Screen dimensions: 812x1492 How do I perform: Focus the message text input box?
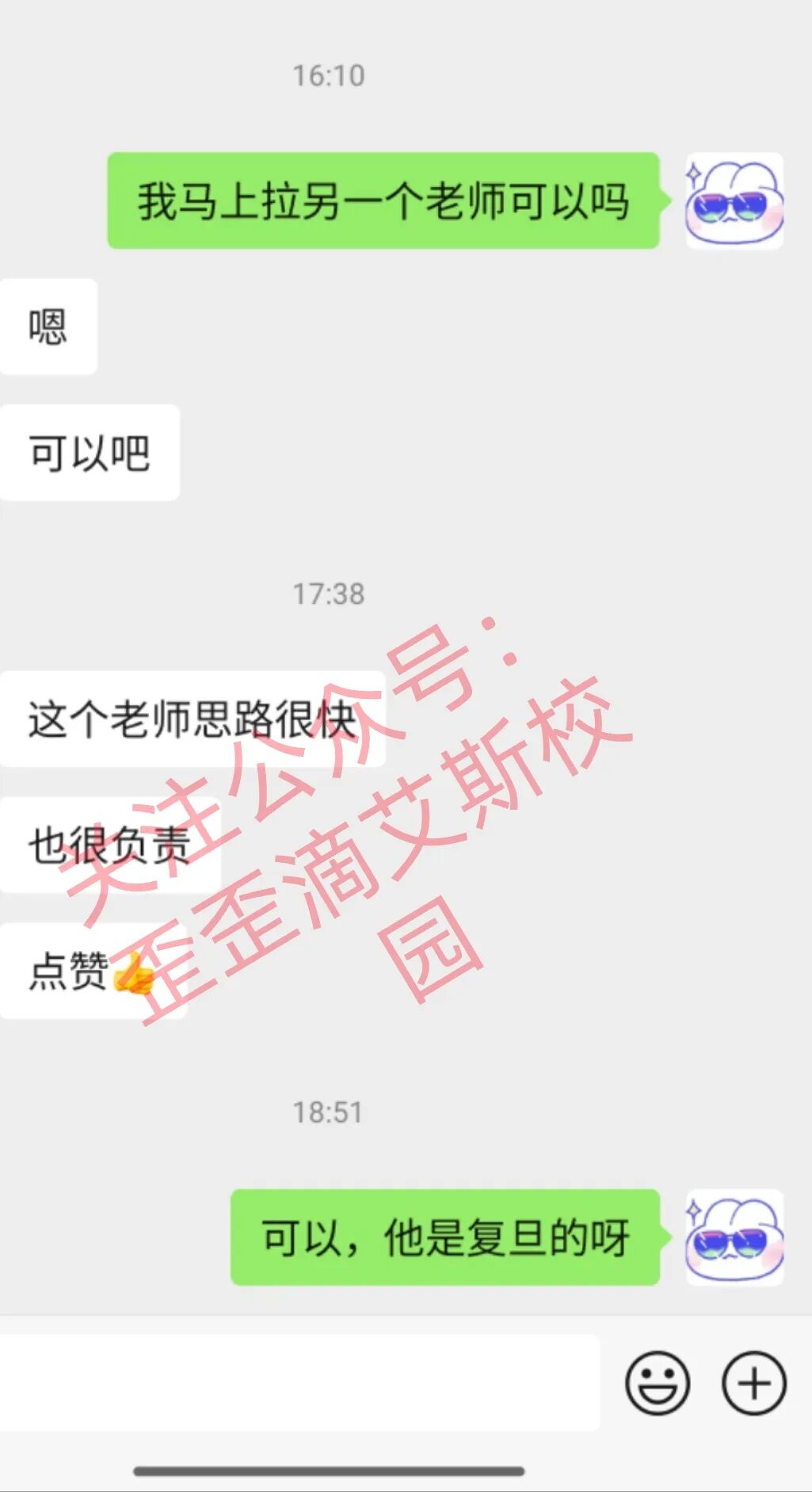299,1383
